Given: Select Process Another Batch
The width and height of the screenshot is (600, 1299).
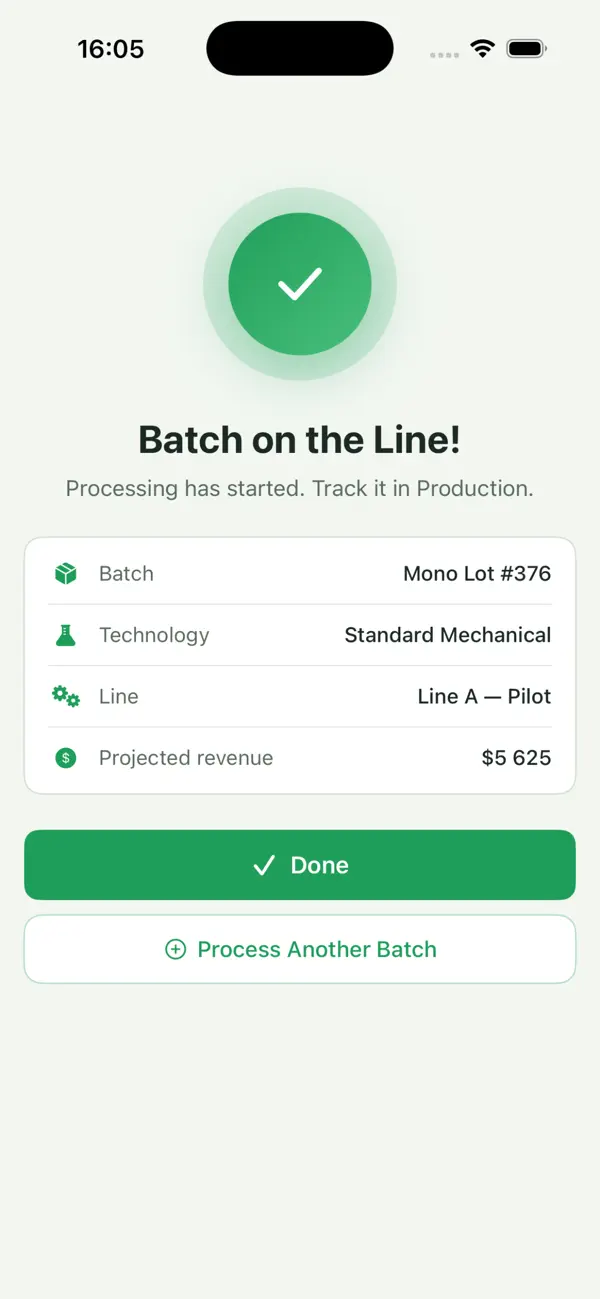Looking at the screenshot, I should (x=300, y=949).
